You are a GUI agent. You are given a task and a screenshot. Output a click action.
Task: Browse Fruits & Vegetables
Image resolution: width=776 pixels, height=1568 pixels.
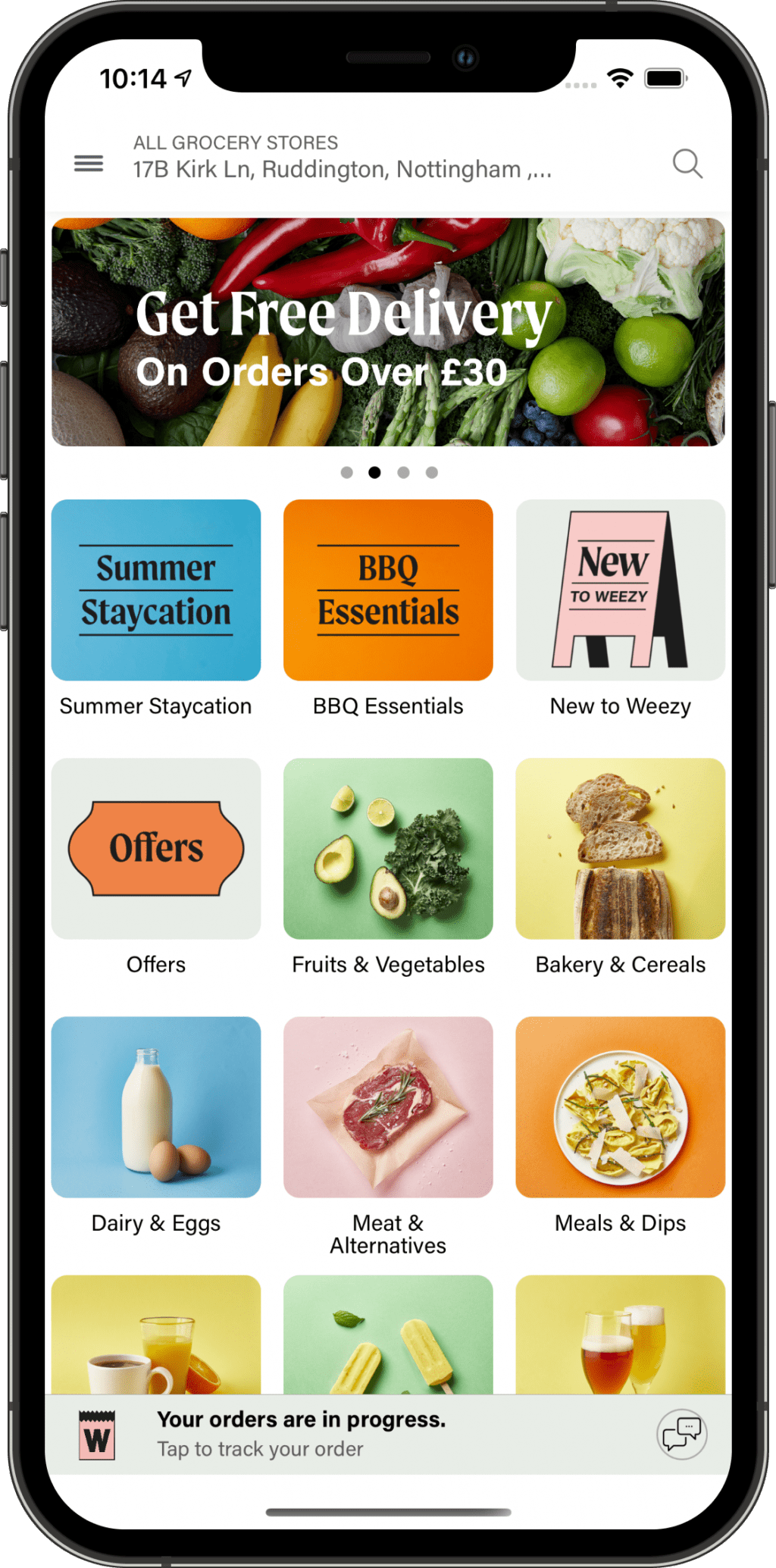pyautogui.click(x=388, y=849)
